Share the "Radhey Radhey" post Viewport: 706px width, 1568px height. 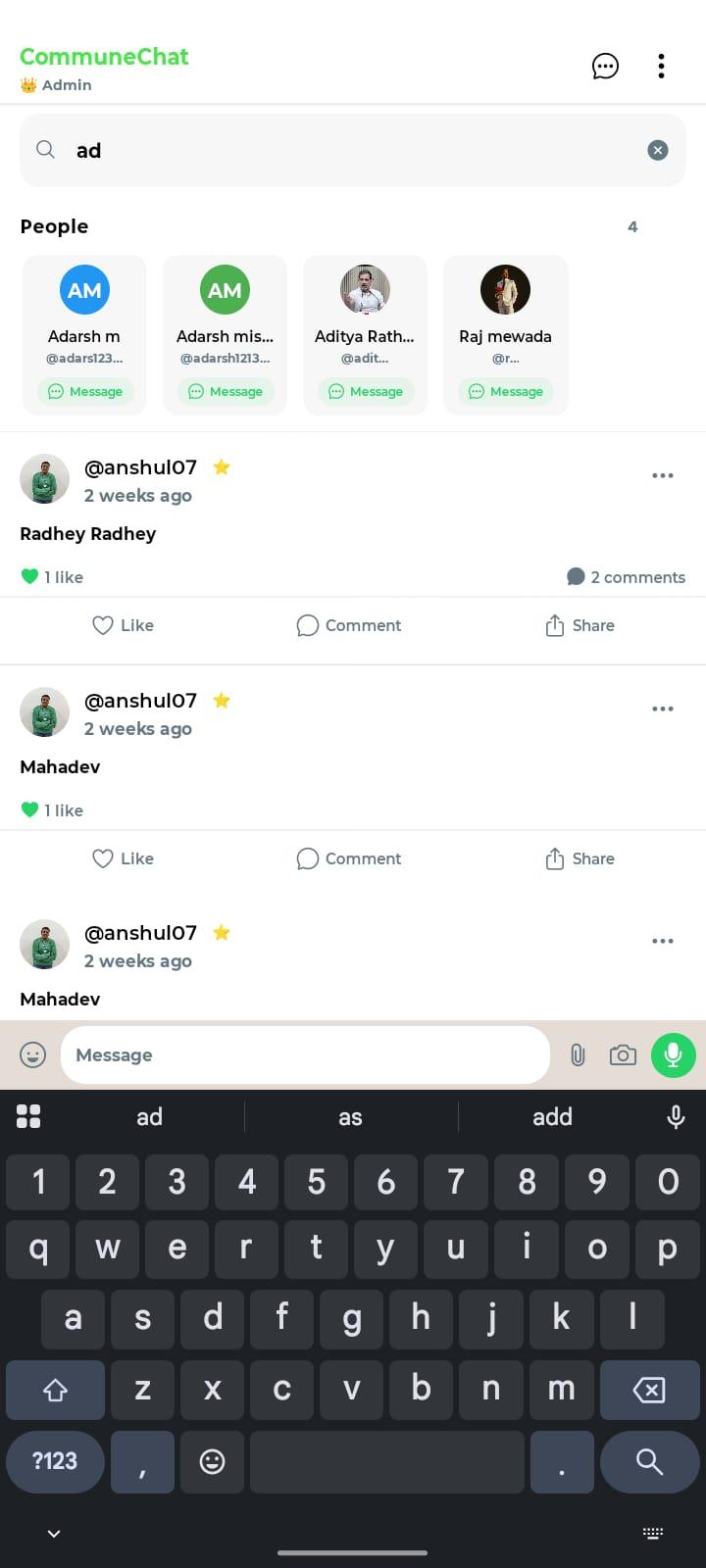580,625
